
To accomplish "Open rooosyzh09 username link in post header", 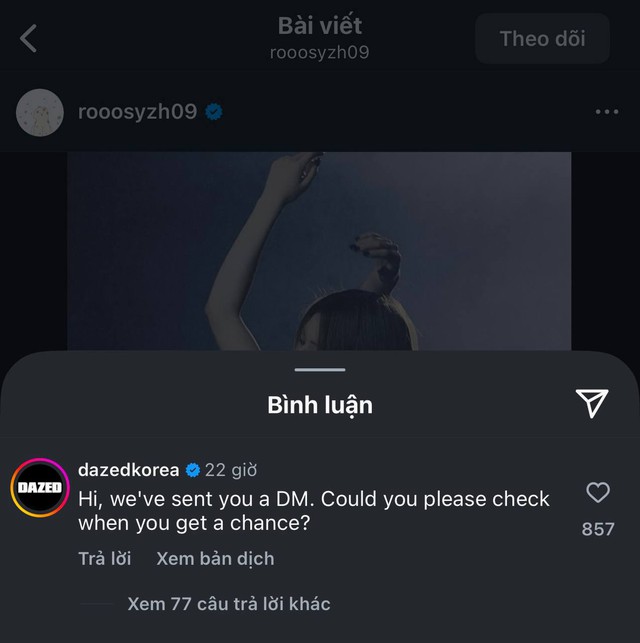I will tap(137, 112).
